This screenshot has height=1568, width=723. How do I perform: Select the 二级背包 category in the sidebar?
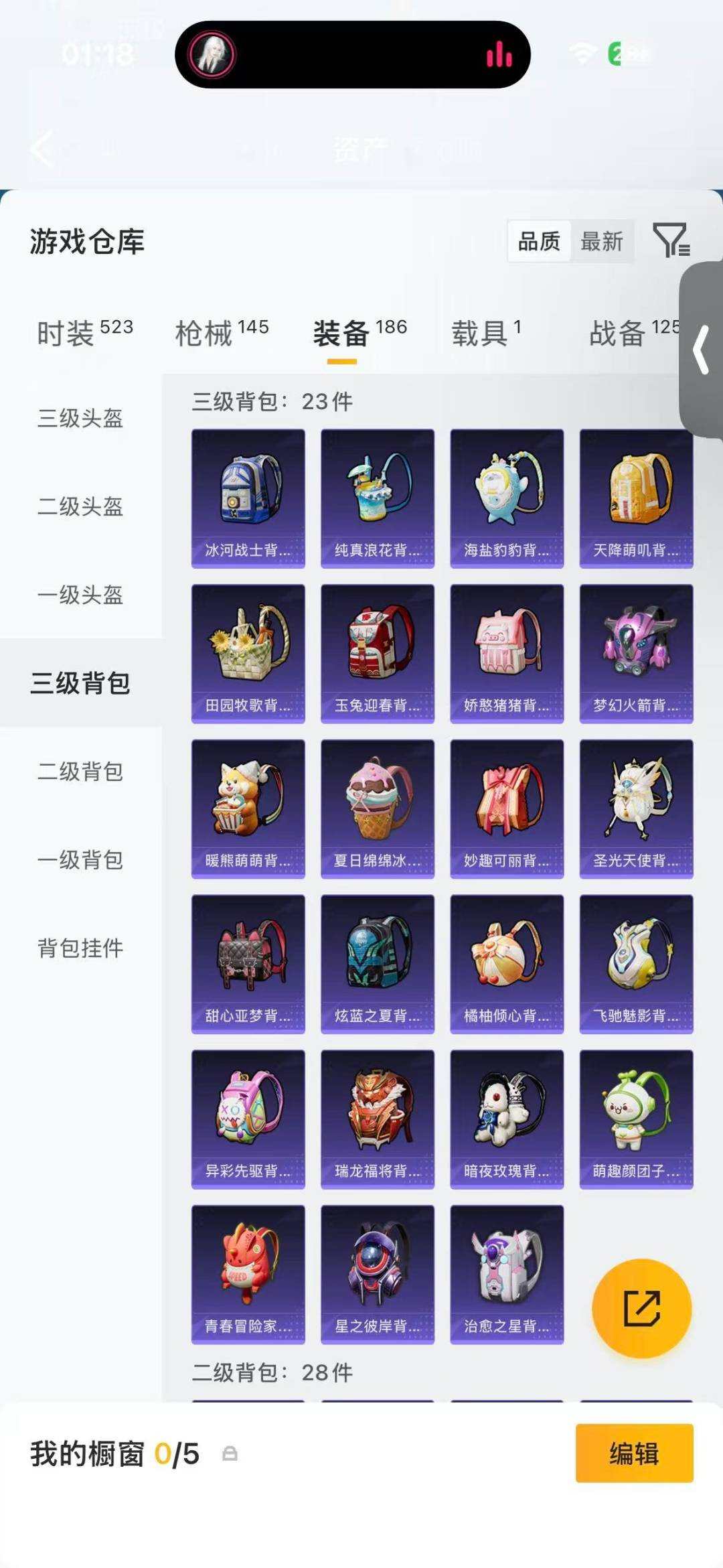pos(82,772)
